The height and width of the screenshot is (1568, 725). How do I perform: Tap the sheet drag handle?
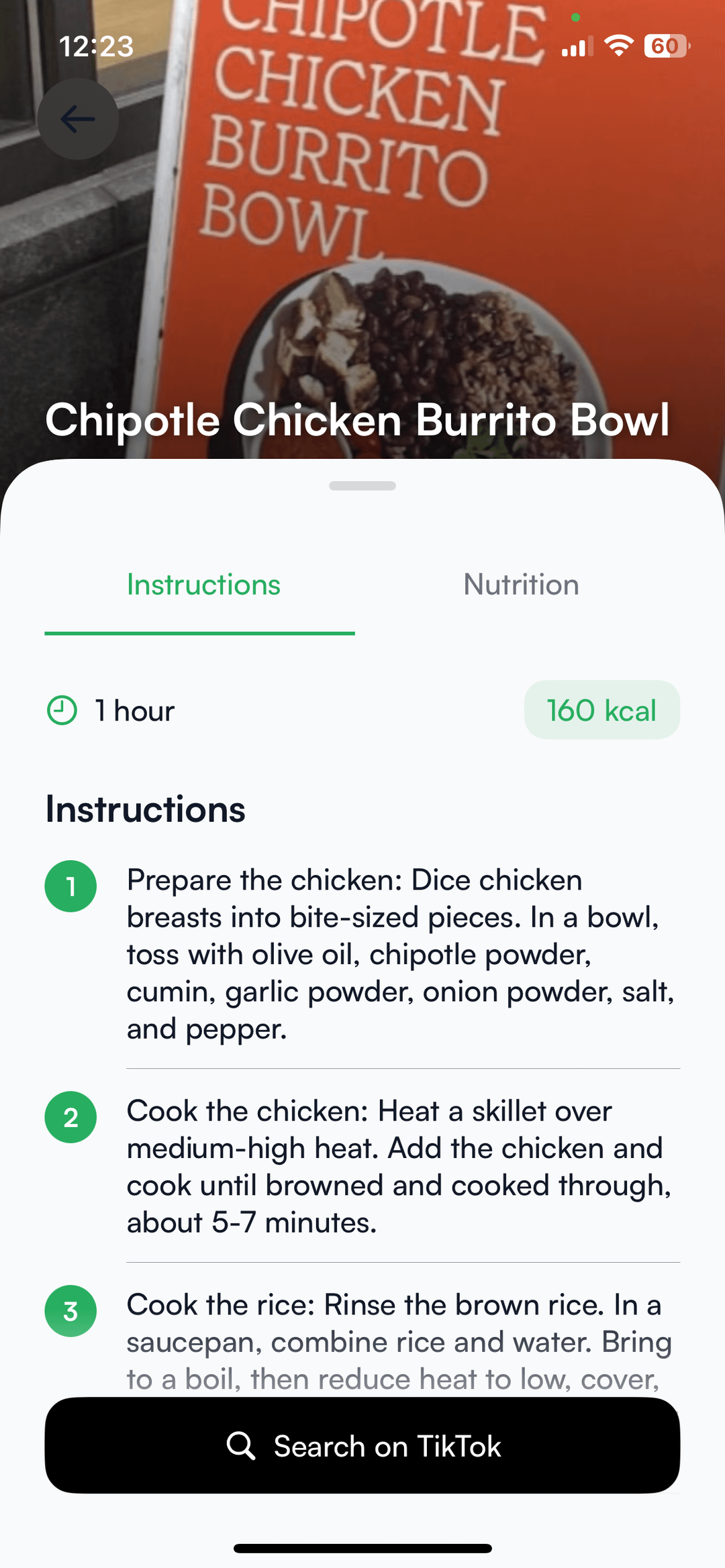point(362,486)
